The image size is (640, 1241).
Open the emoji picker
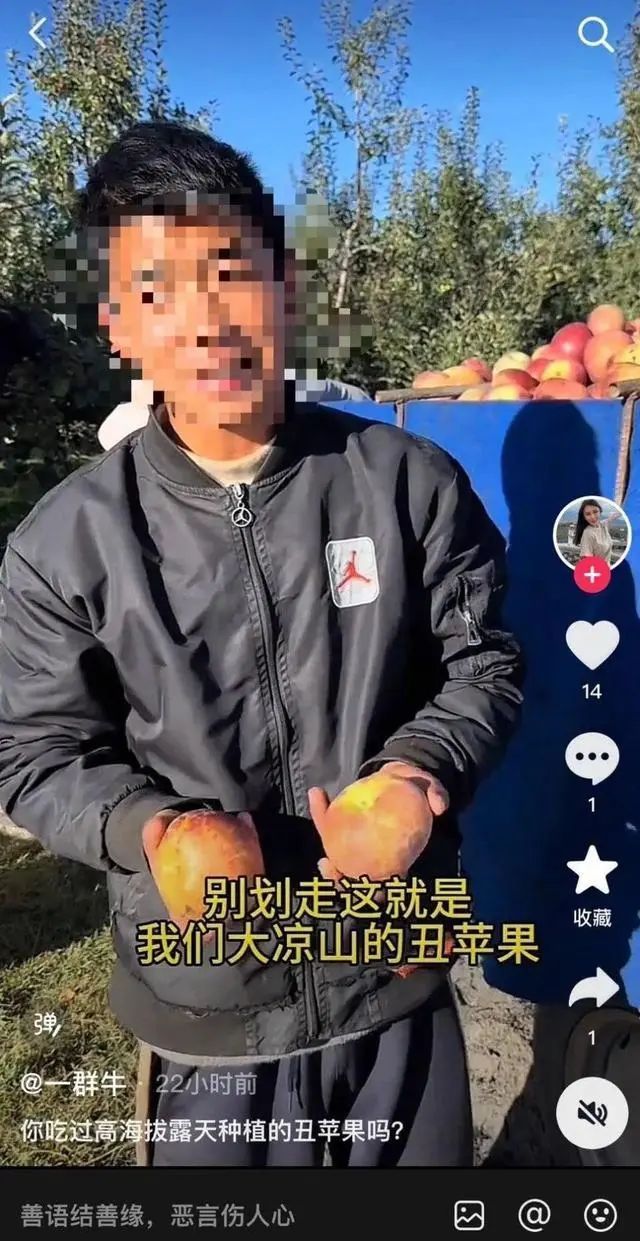600,1215
